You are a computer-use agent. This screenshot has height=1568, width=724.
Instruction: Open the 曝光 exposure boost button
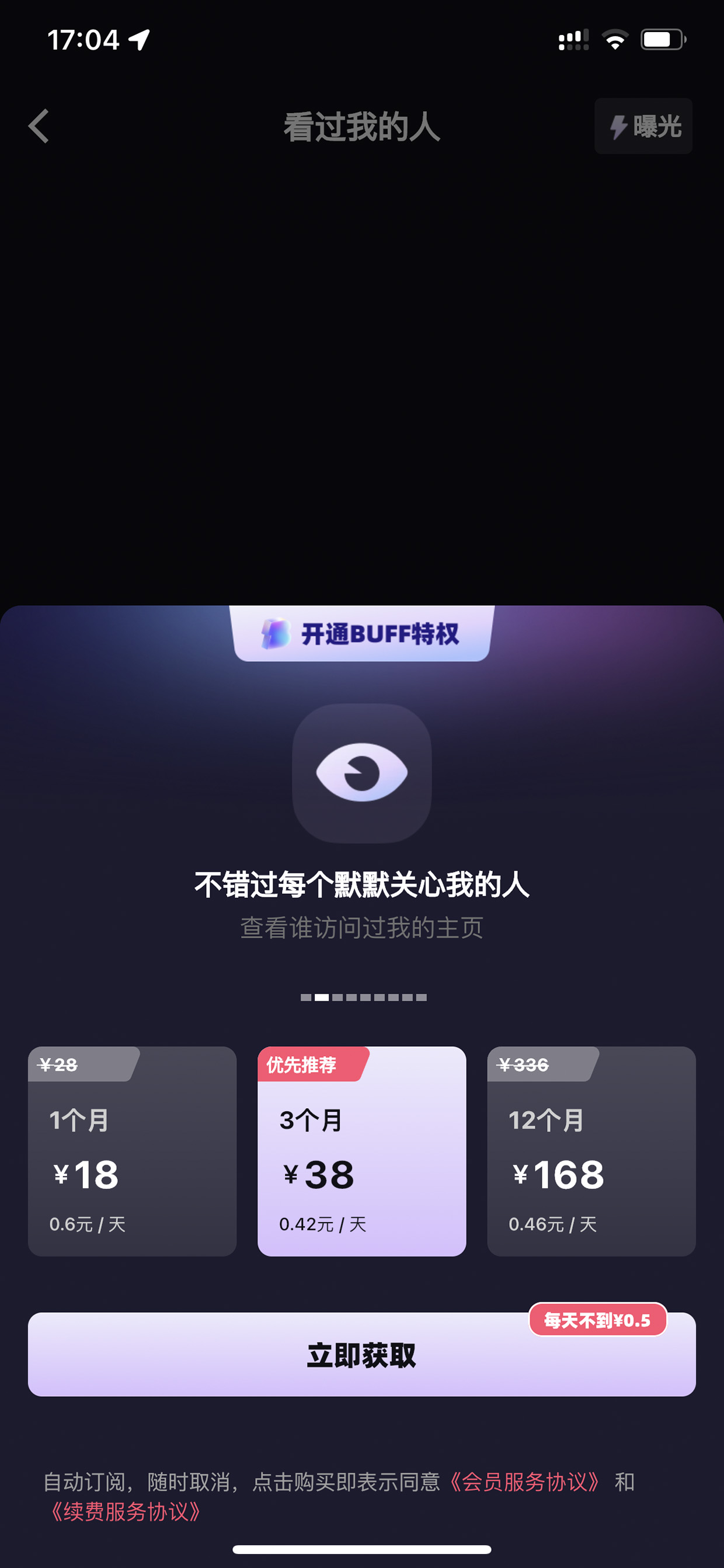pos(643,126)
